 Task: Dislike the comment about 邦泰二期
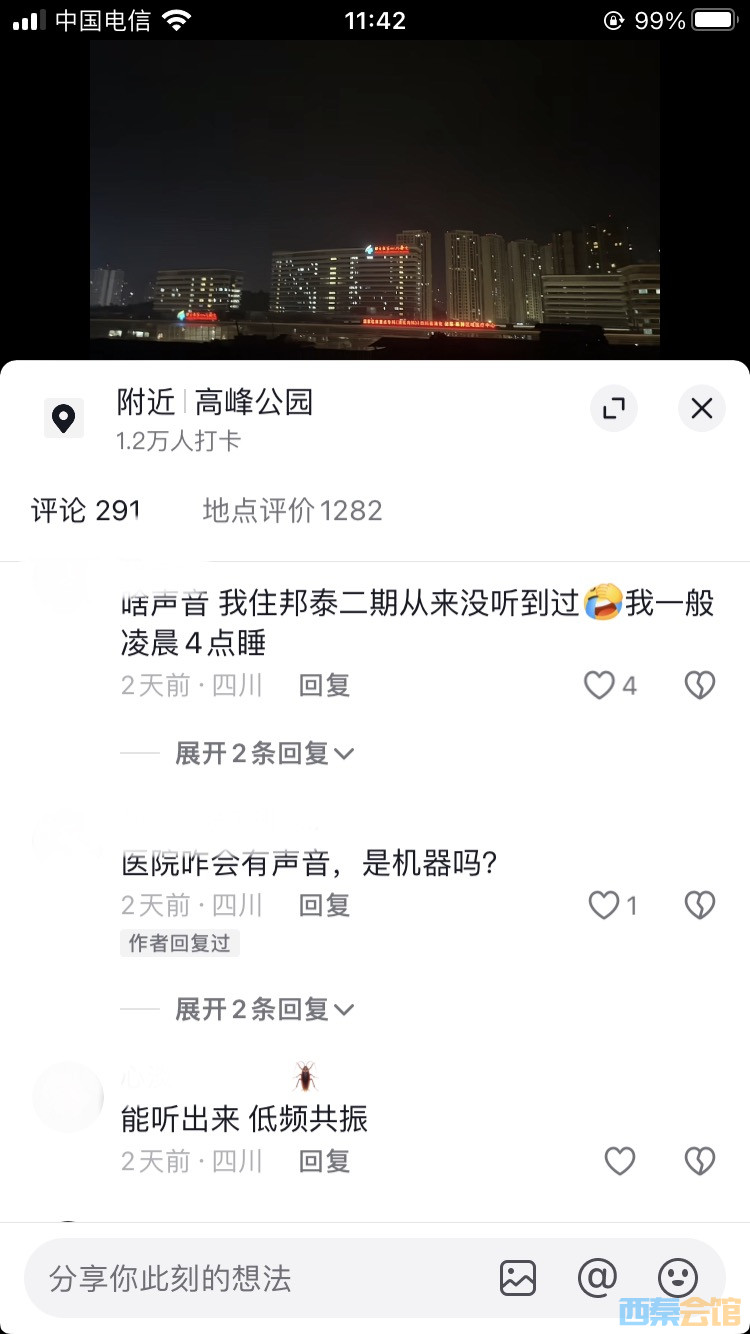pos(699,685)
